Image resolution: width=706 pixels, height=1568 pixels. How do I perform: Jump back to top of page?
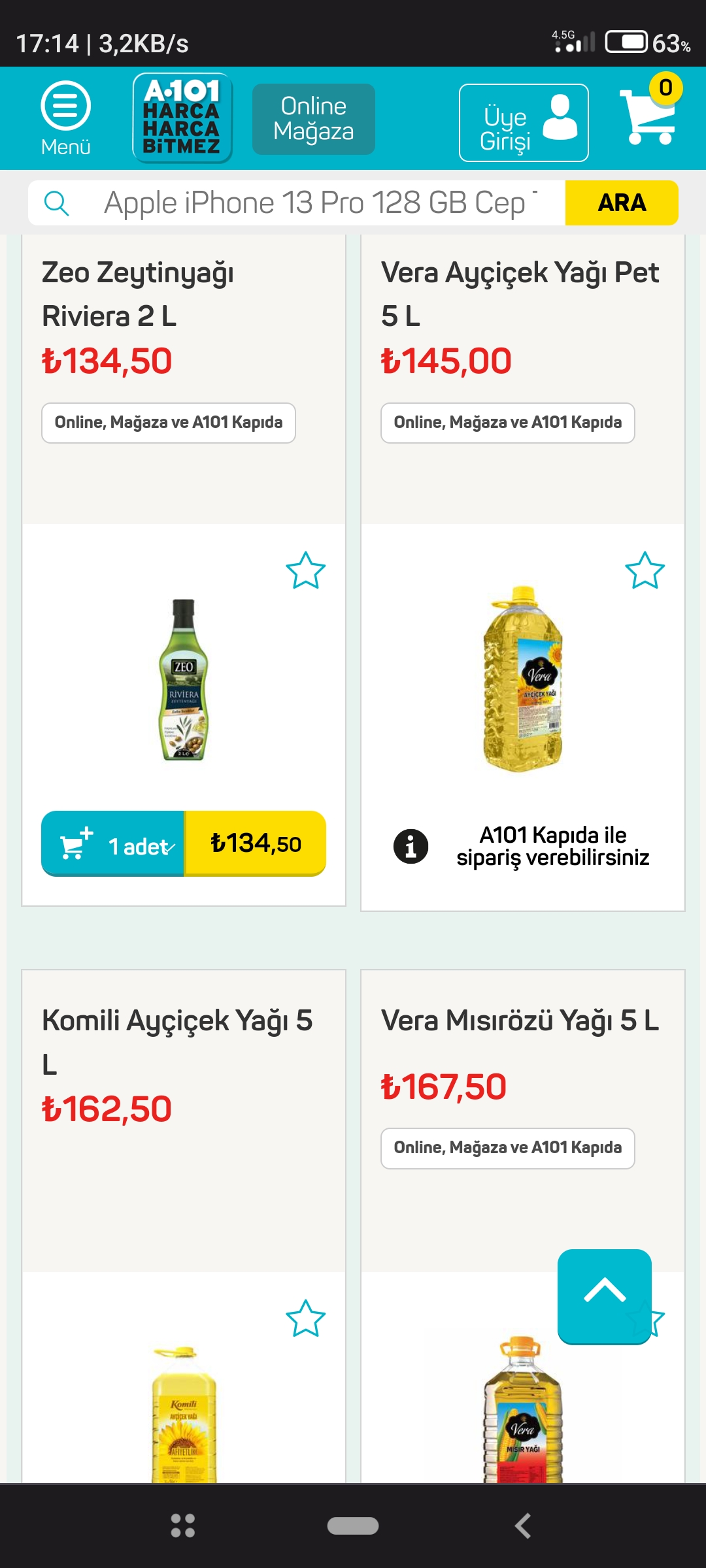[x=604, y=1296]
